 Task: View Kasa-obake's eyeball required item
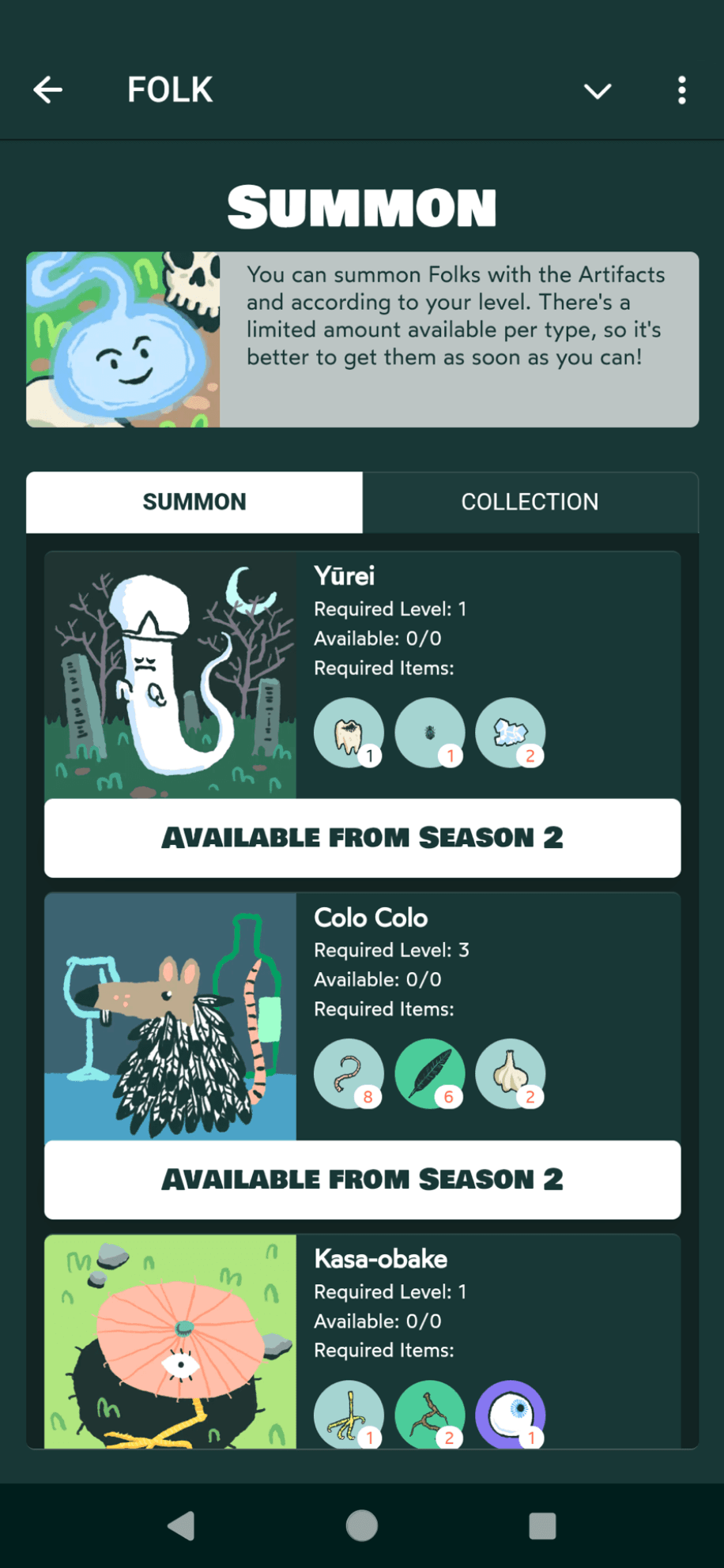pos(511,1415)
